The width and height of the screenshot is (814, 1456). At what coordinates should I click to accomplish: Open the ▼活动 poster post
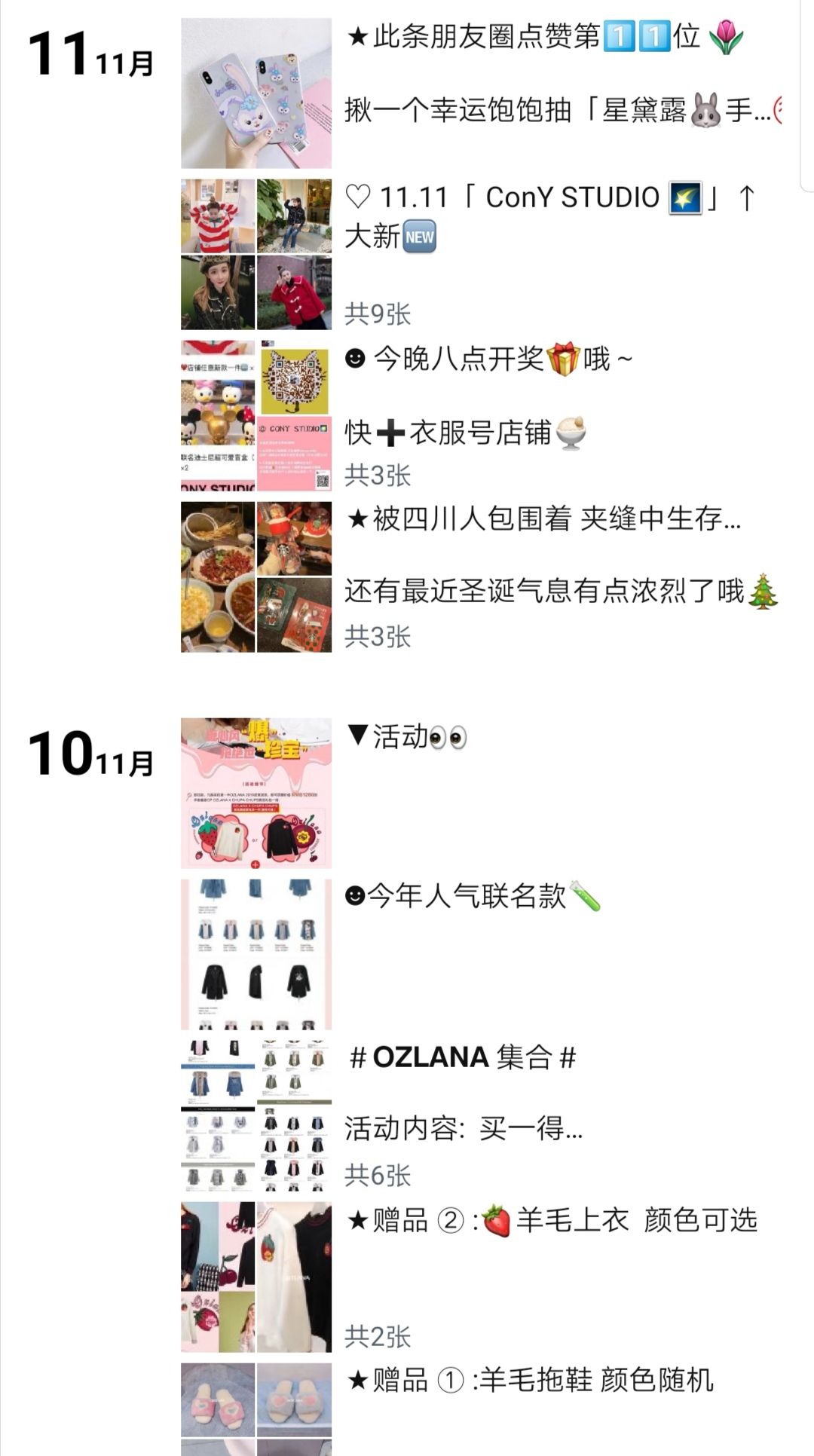(482, 793)
